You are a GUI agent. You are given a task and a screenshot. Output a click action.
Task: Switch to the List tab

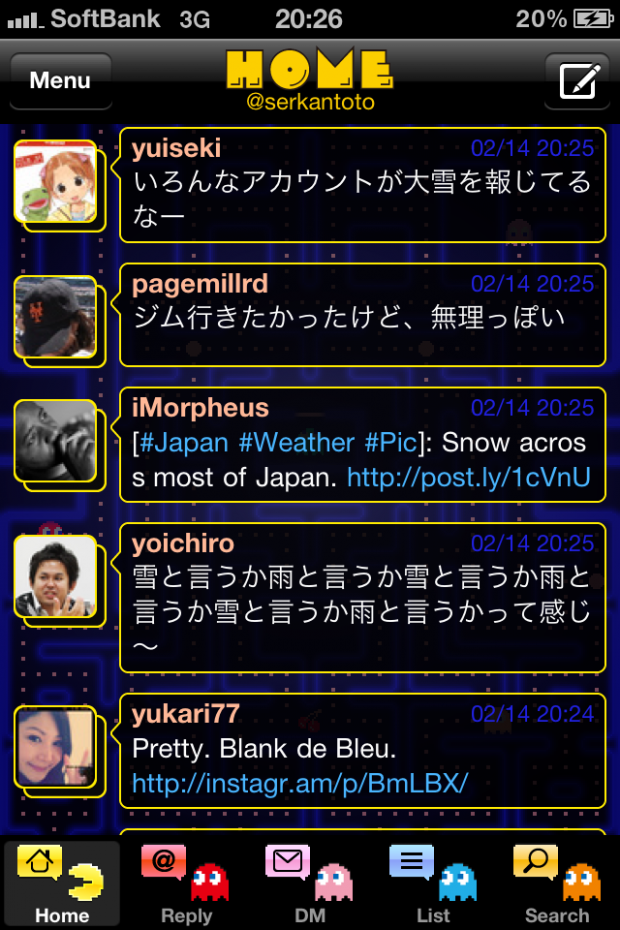click(433, 884)
